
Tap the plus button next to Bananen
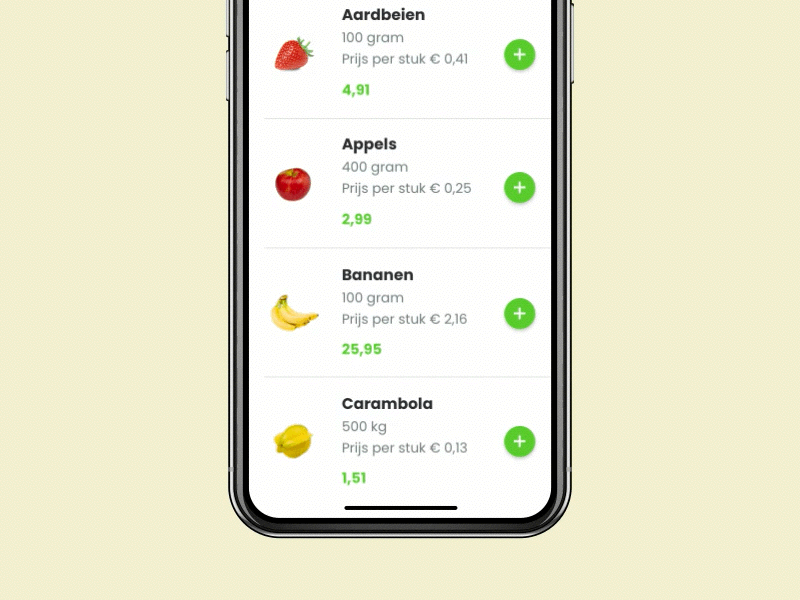click(519, 314)
